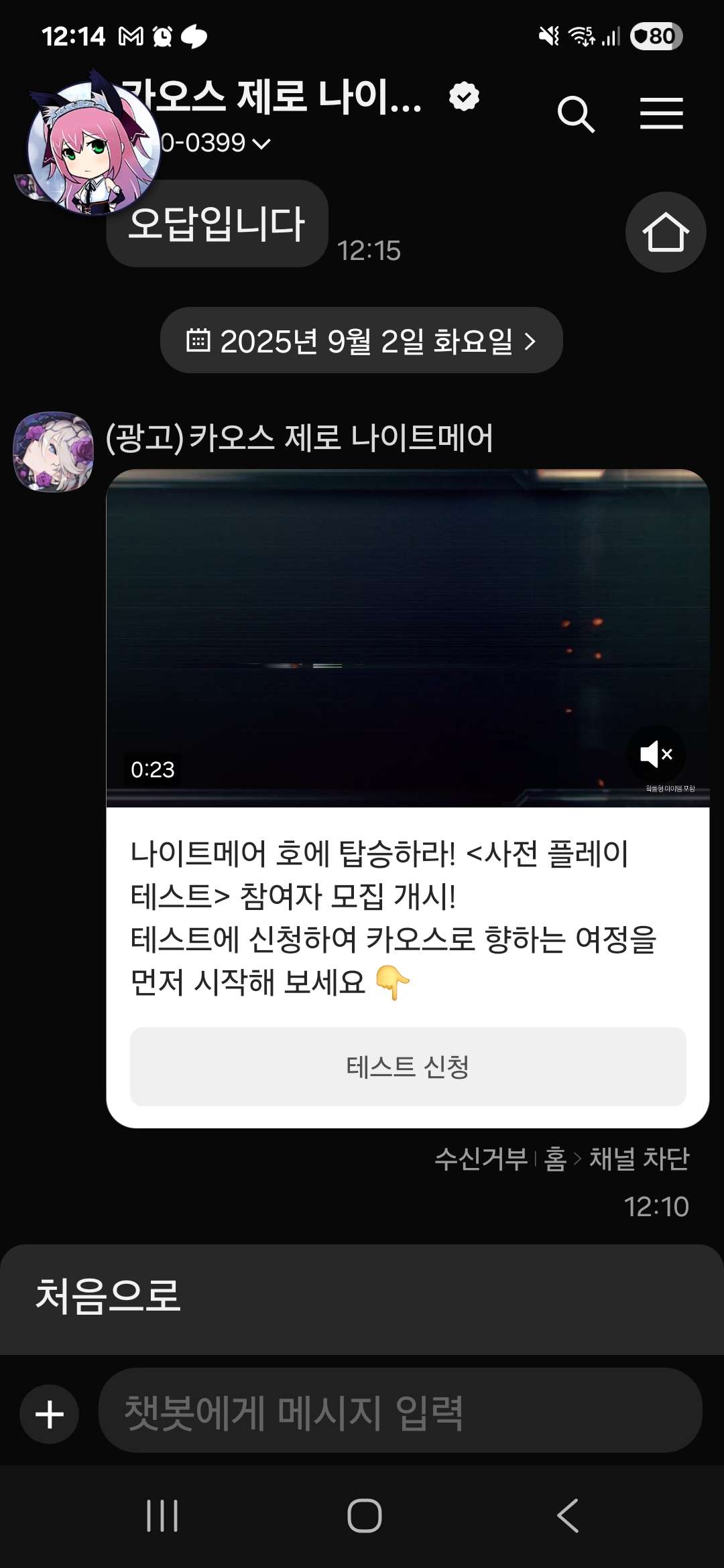Open recent apps from navigation bar
The height and width of the screenshot is (1568, 724).
162,1516
